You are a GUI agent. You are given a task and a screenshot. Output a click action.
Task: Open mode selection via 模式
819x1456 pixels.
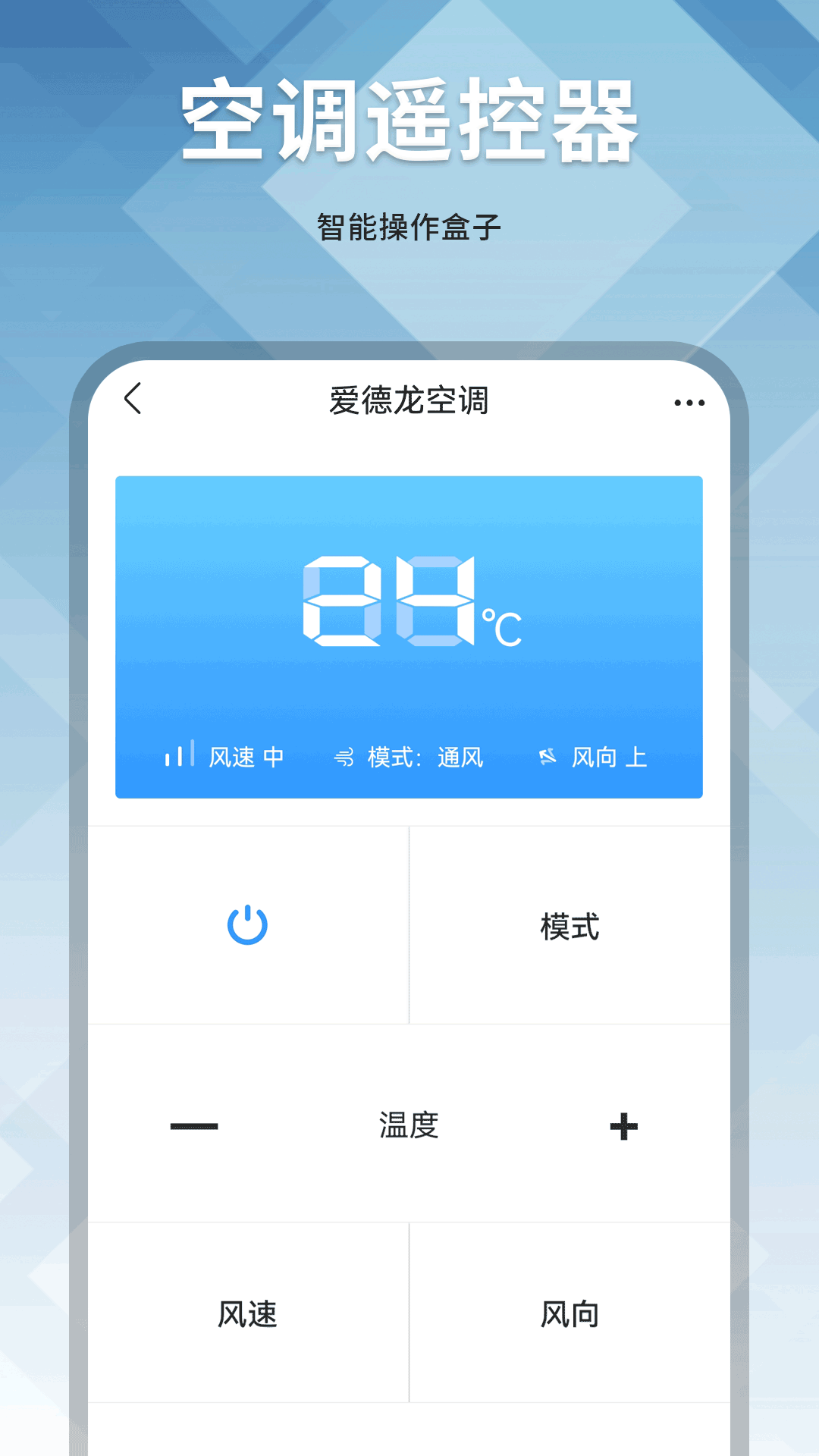570,927
